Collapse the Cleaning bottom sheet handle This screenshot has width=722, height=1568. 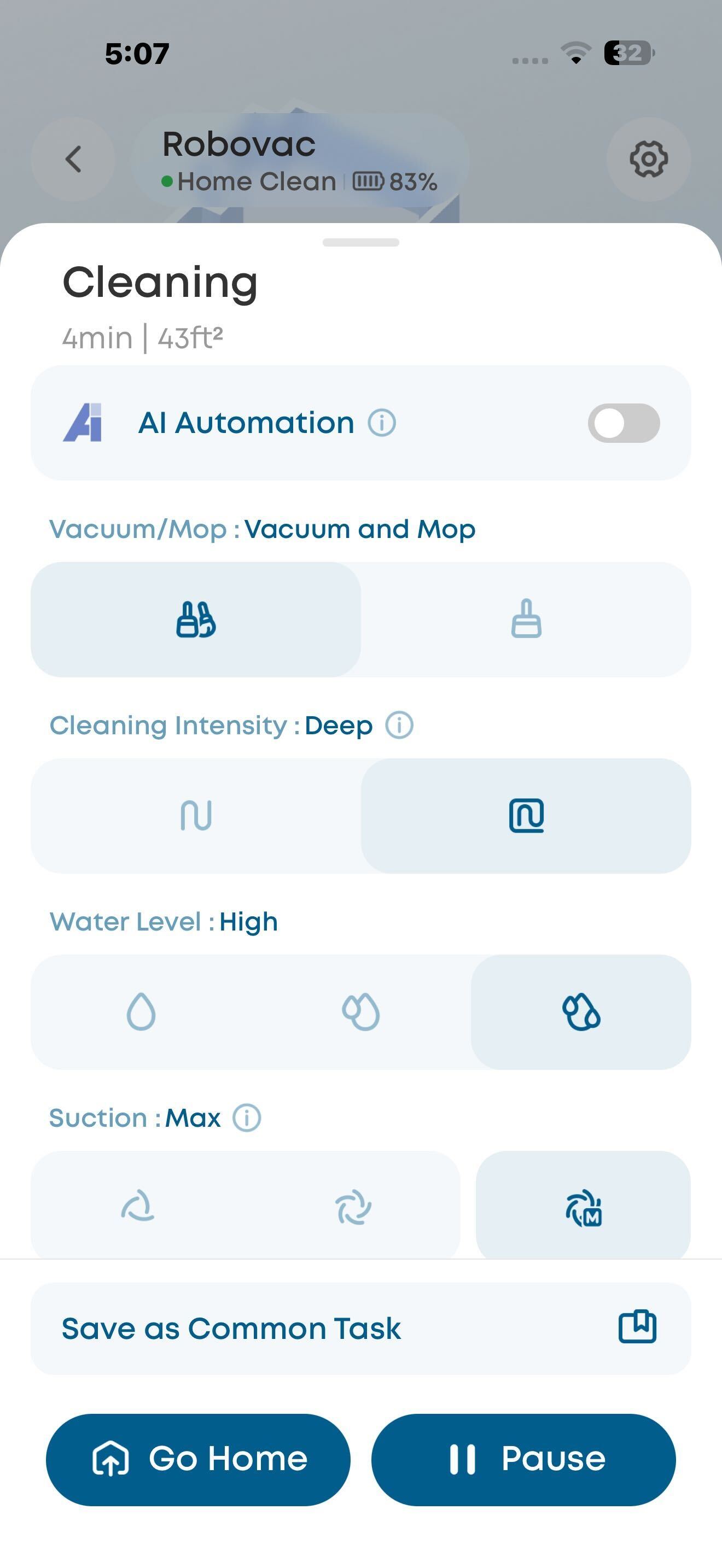pyautogui.click(x=360, y=242)
